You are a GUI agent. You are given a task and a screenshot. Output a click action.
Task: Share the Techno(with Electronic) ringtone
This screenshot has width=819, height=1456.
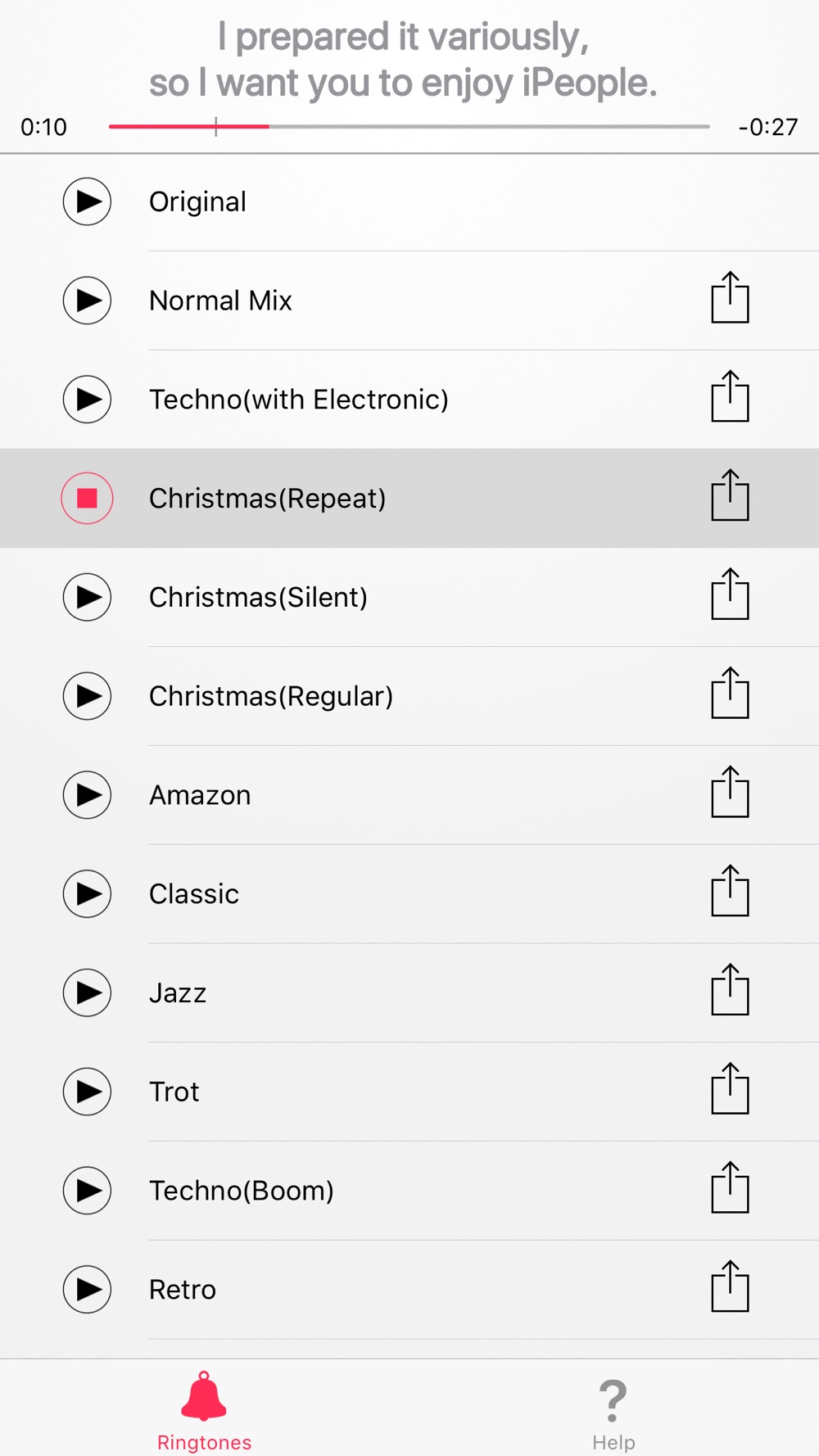pyautogui.click(x=730, y=397)
